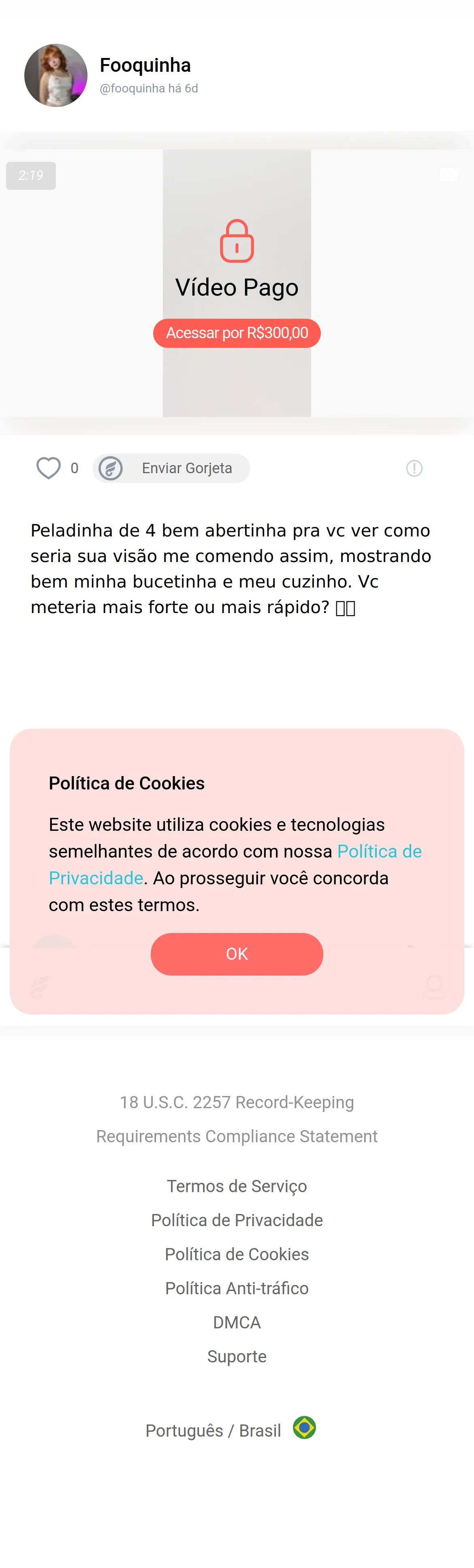
Task: View Política de Privacidade in the footer
Action: (x=237, y=1220)
